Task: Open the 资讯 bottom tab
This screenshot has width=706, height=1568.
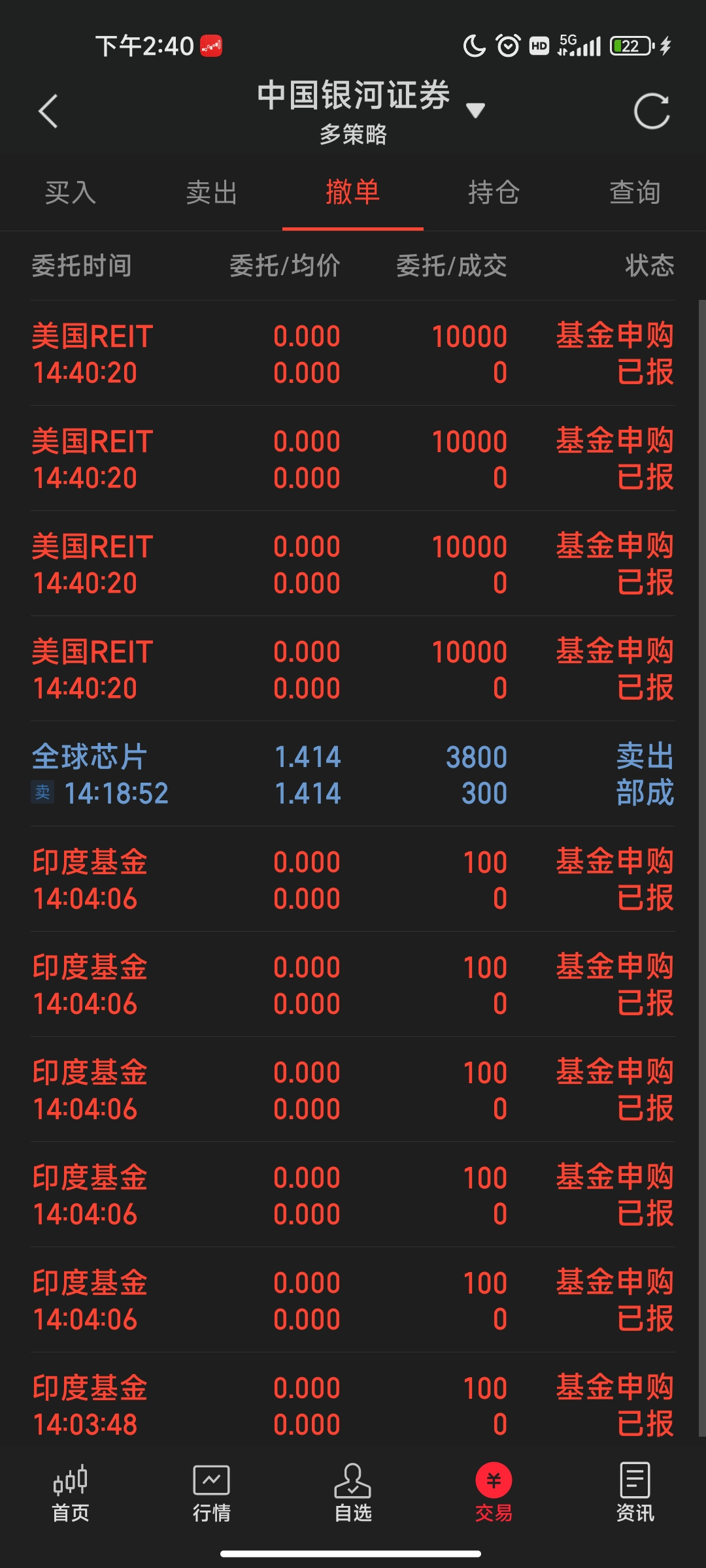Action: (635, 1493)
